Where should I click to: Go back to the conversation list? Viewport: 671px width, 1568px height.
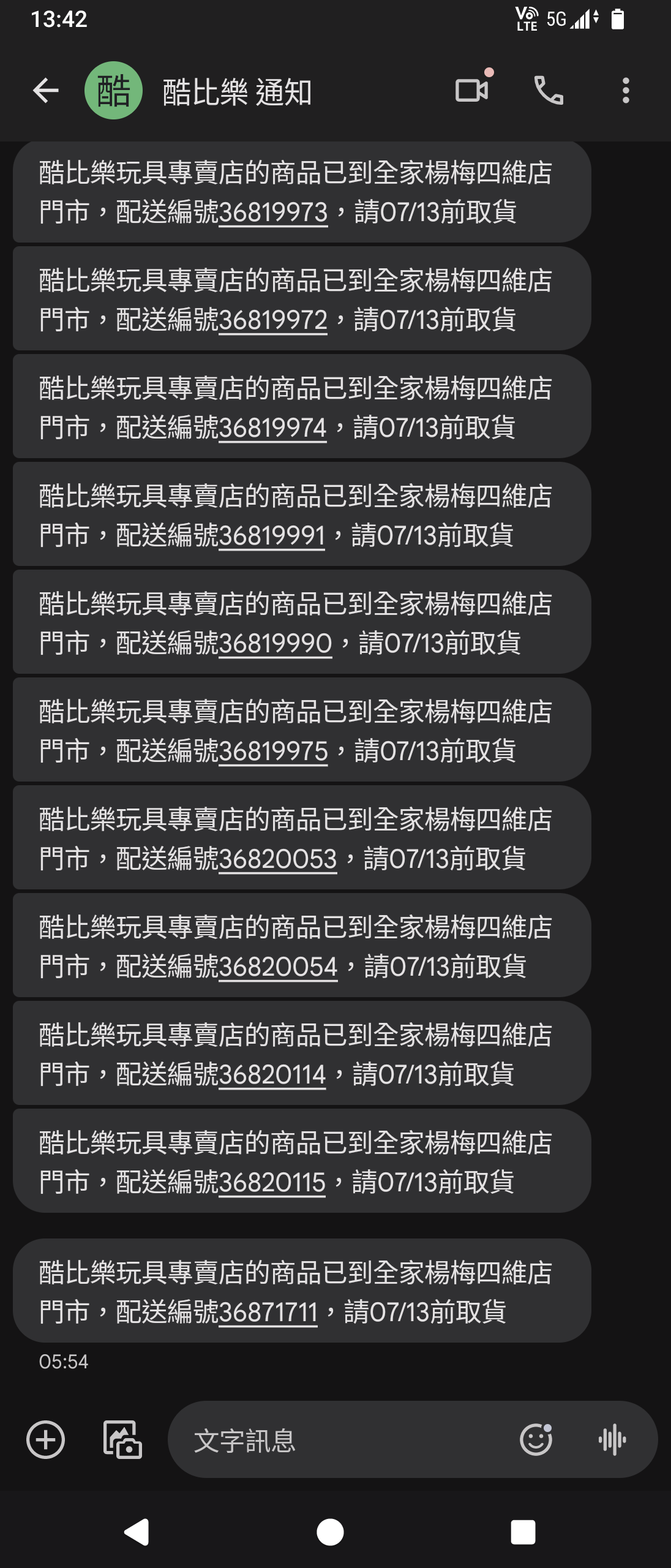coord(46,91)
